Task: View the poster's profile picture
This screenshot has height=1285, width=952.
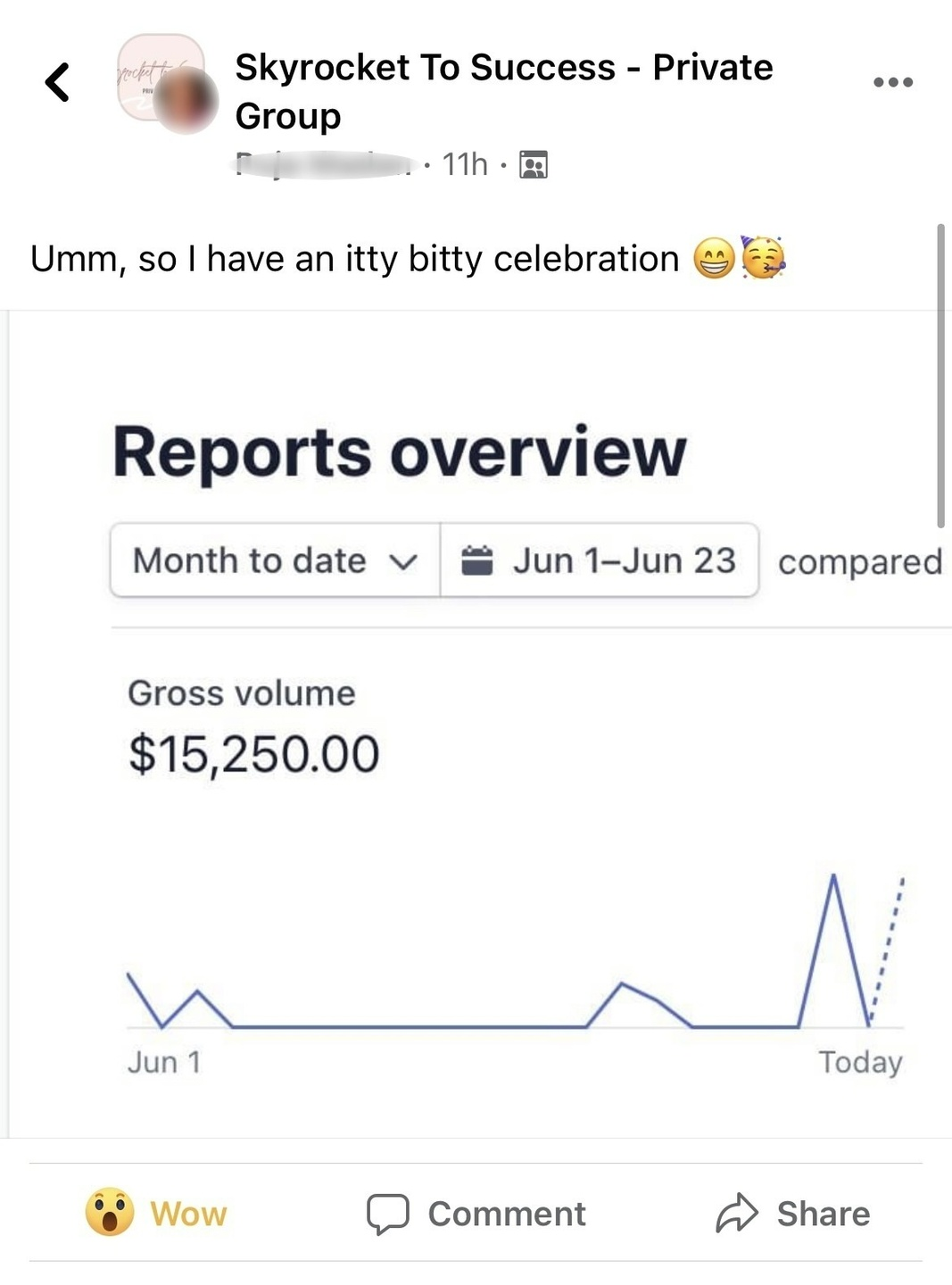Action: pyautogui.click(x=185, y=100)
